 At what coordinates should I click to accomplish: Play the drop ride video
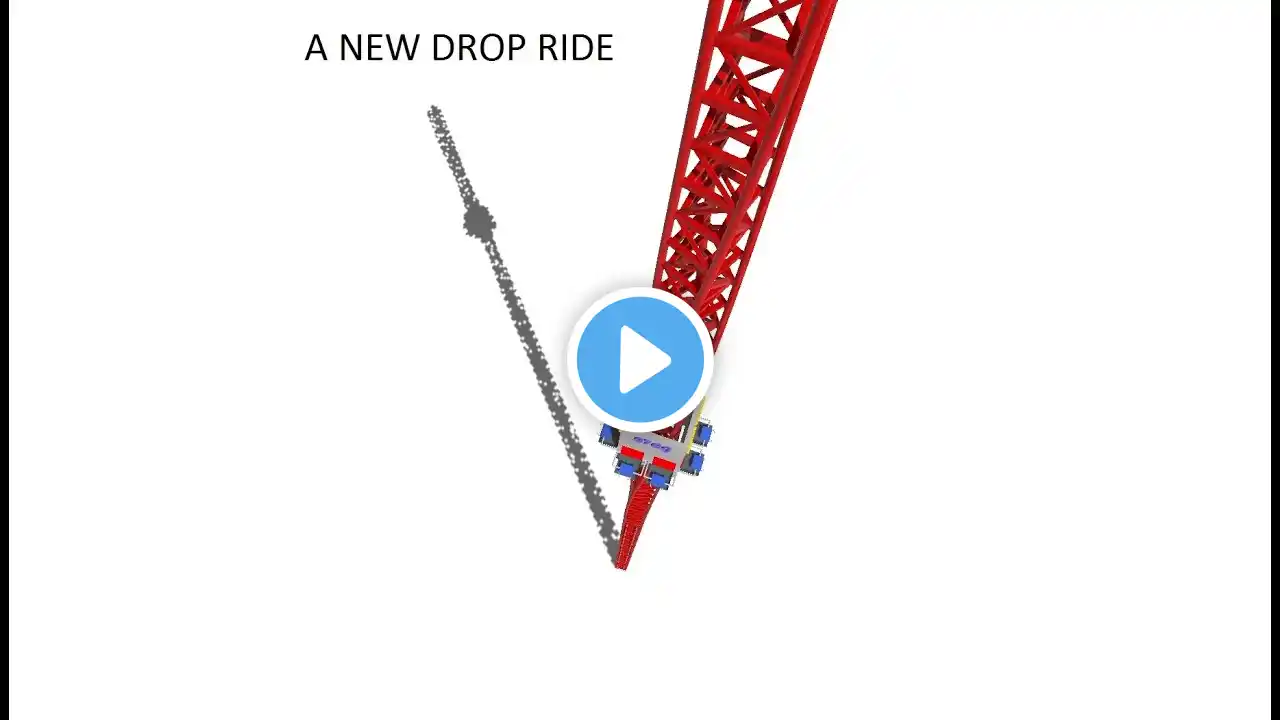pyautogui.click(x=640, y=359)
